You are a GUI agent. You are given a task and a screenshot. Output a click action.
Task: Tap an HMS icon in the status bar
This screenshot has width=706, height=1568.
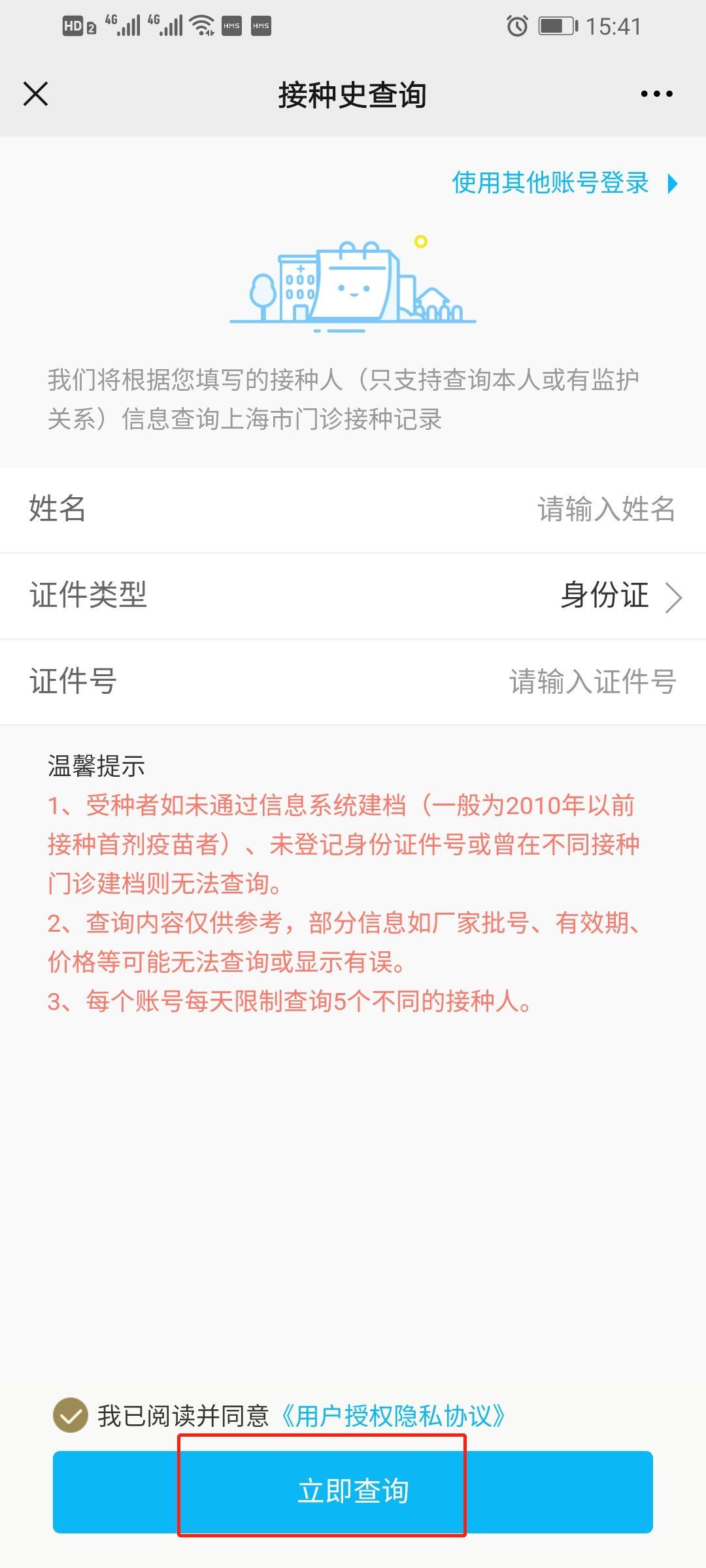point(232,26)
